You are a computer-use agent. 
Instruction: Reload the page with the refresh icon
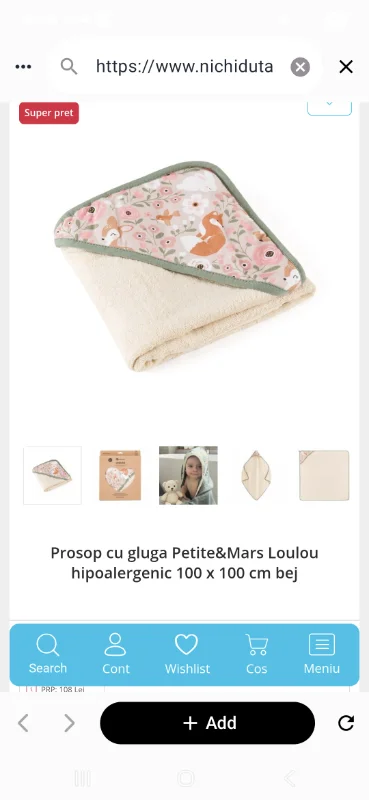(346, 723)
